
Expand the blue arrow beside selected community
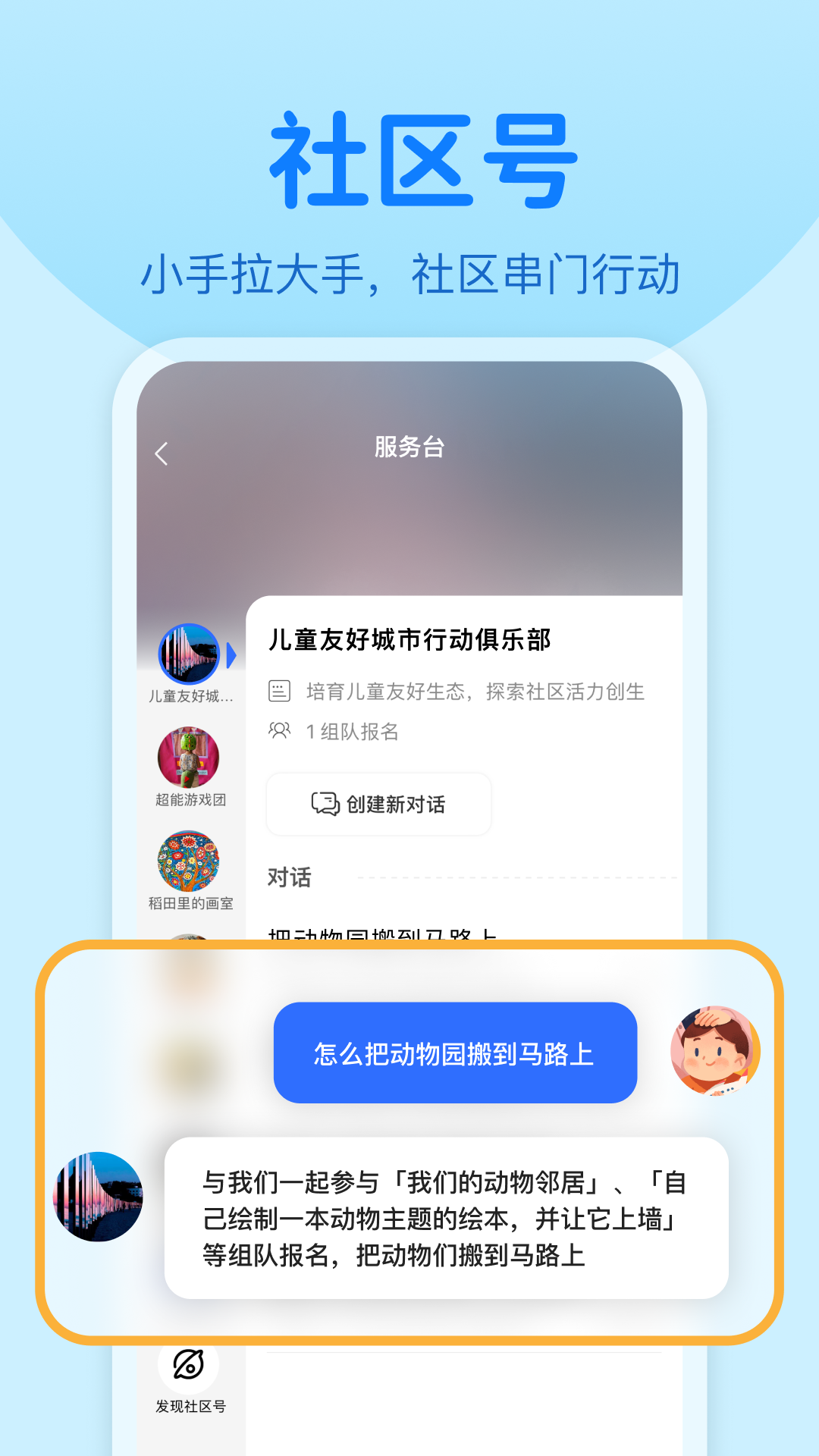pos(231,654)
